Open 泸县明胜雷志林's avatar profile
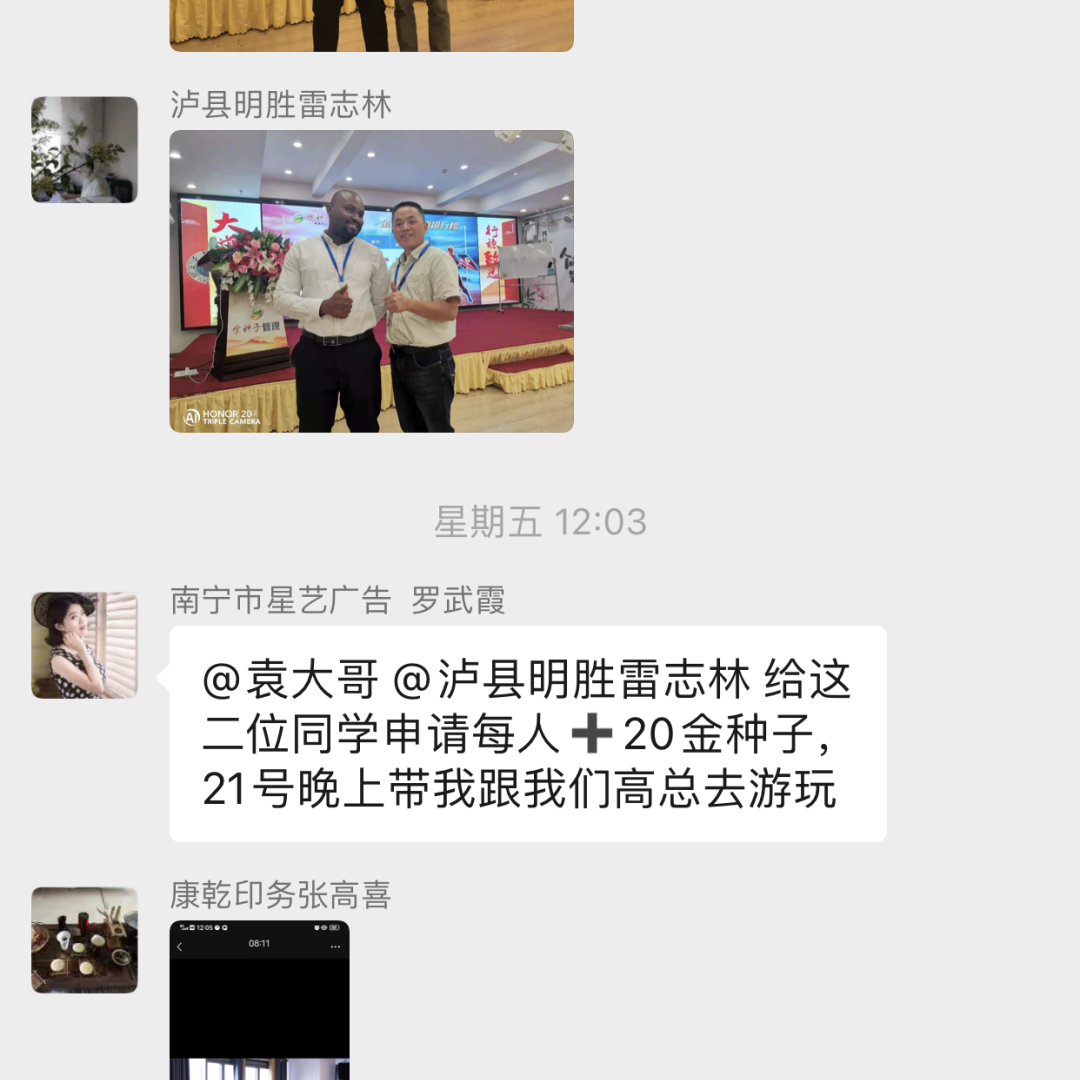 coord(84,150)
